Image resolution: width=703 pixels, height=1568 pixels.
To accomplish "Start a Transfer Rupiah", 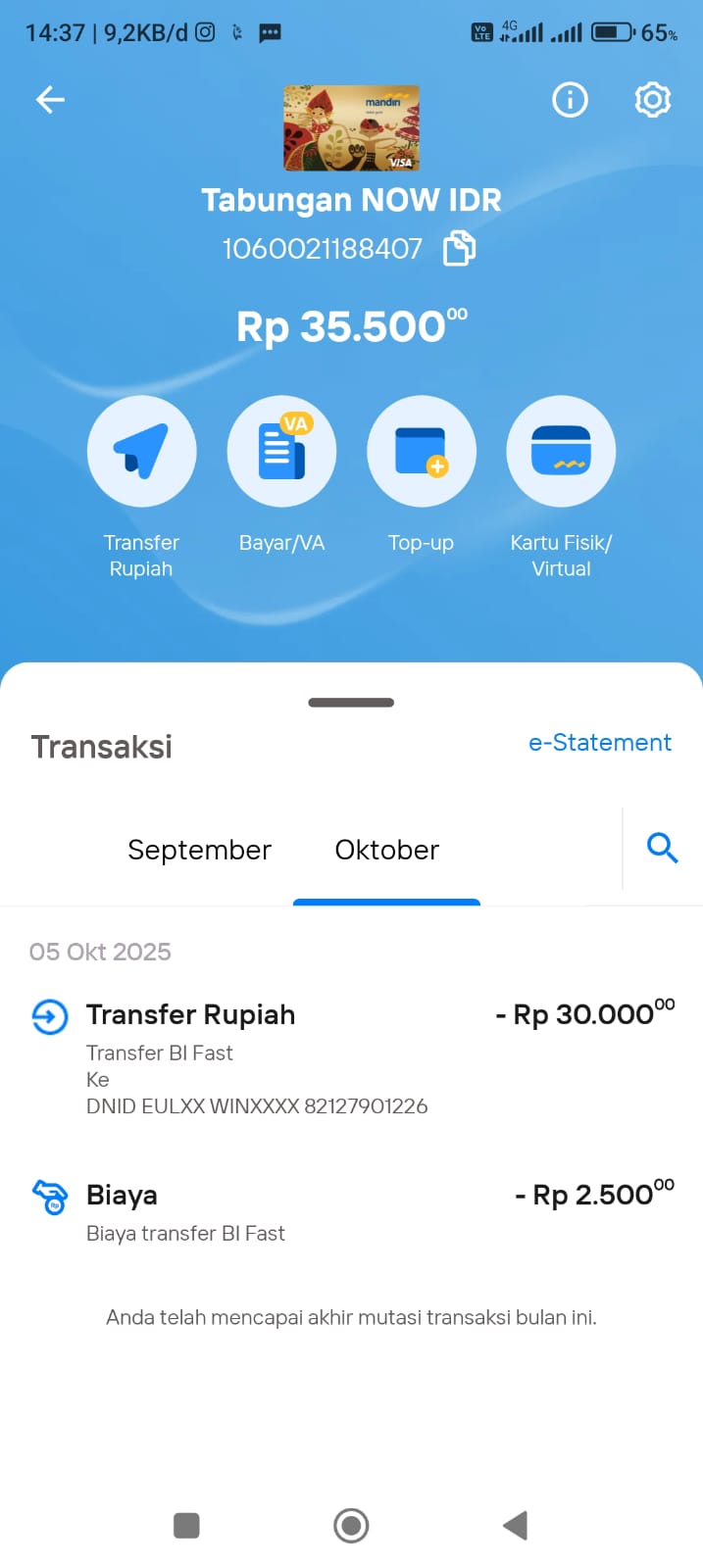I will pyautogui.click(x=141, y=451).
